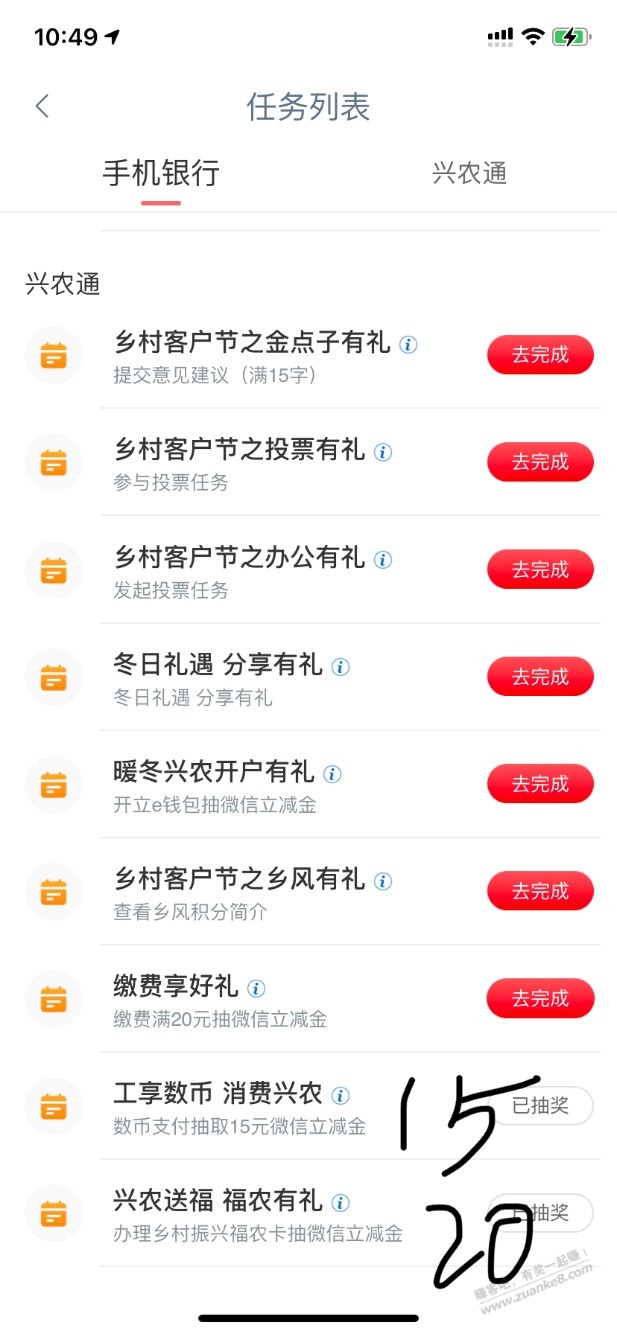
Task: Open info icon beside 工享数币 消费兴农
Action: 341,1096
